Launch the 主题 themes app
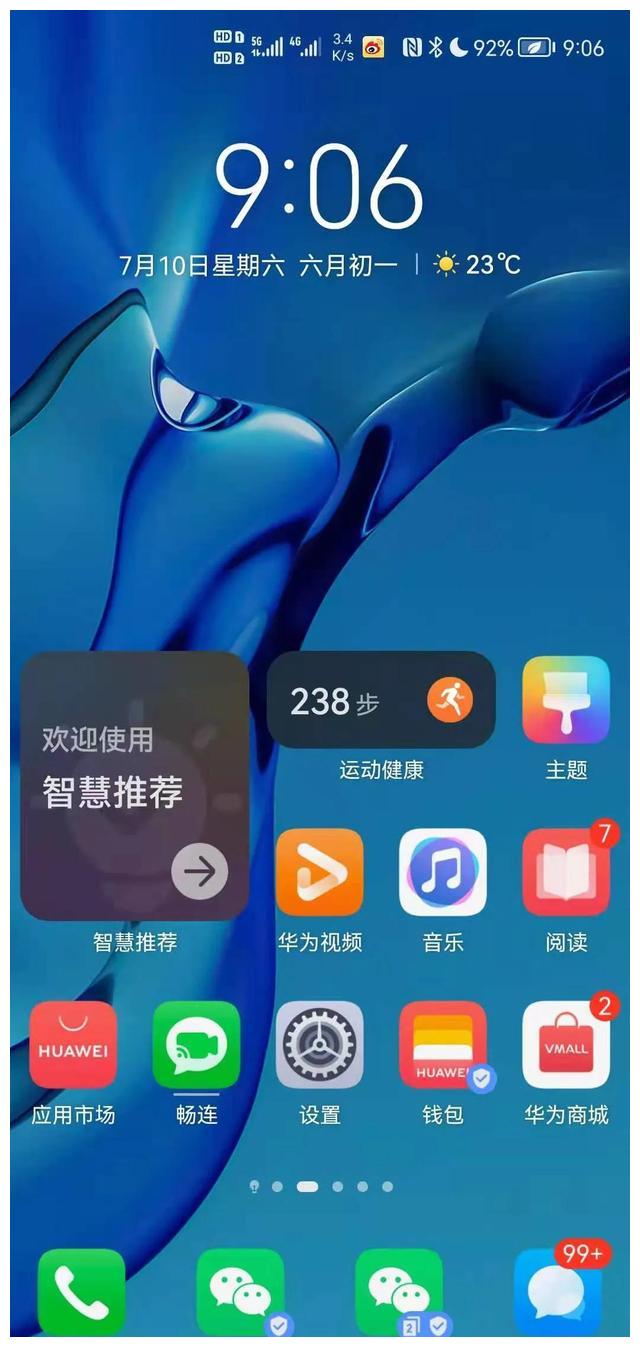Image resolution: width=640 pixels, height=1347 pixels. click(566, 700)
